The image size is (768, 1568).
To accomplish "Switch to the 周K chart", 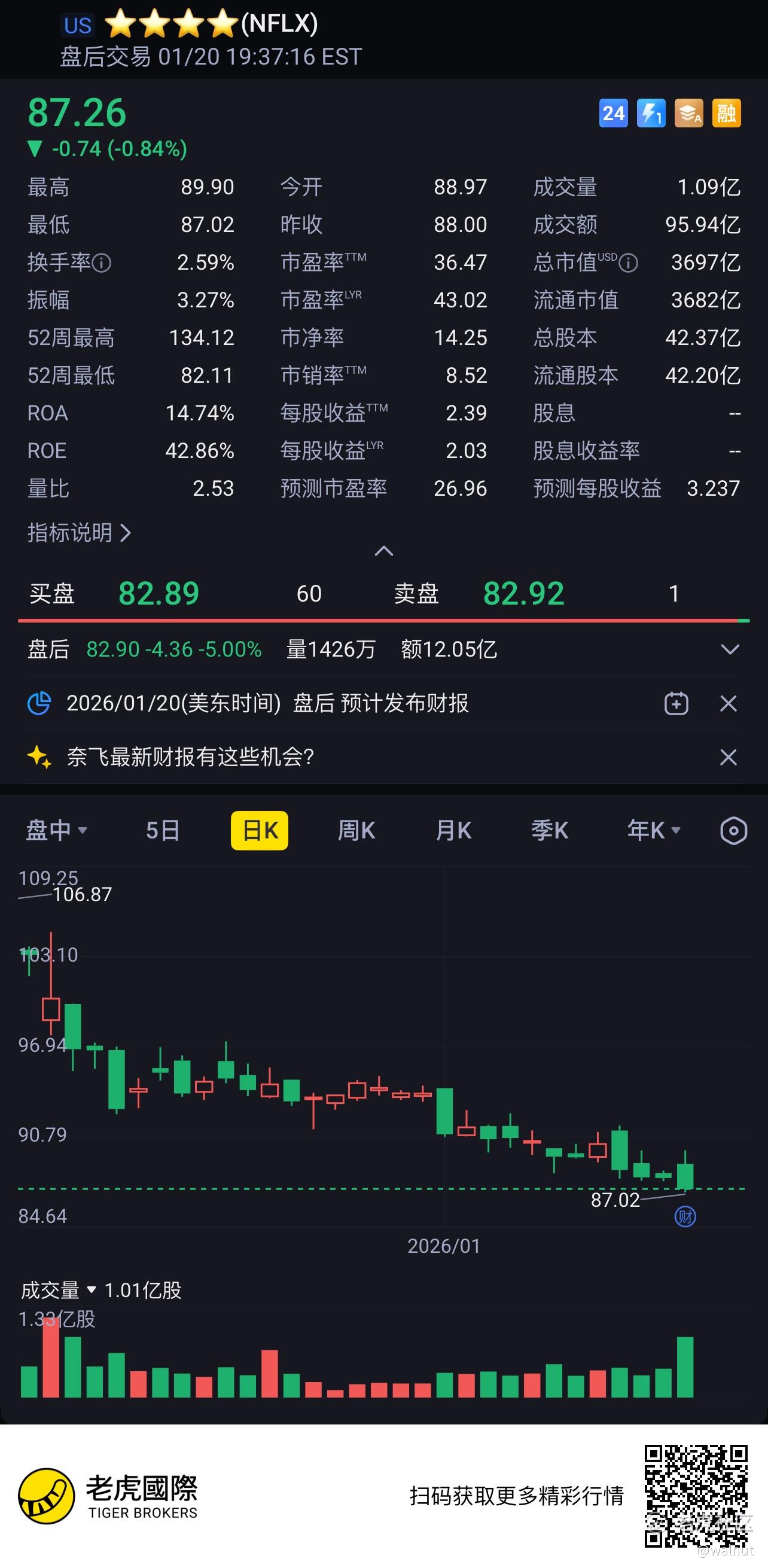I will tap(356, 830).
